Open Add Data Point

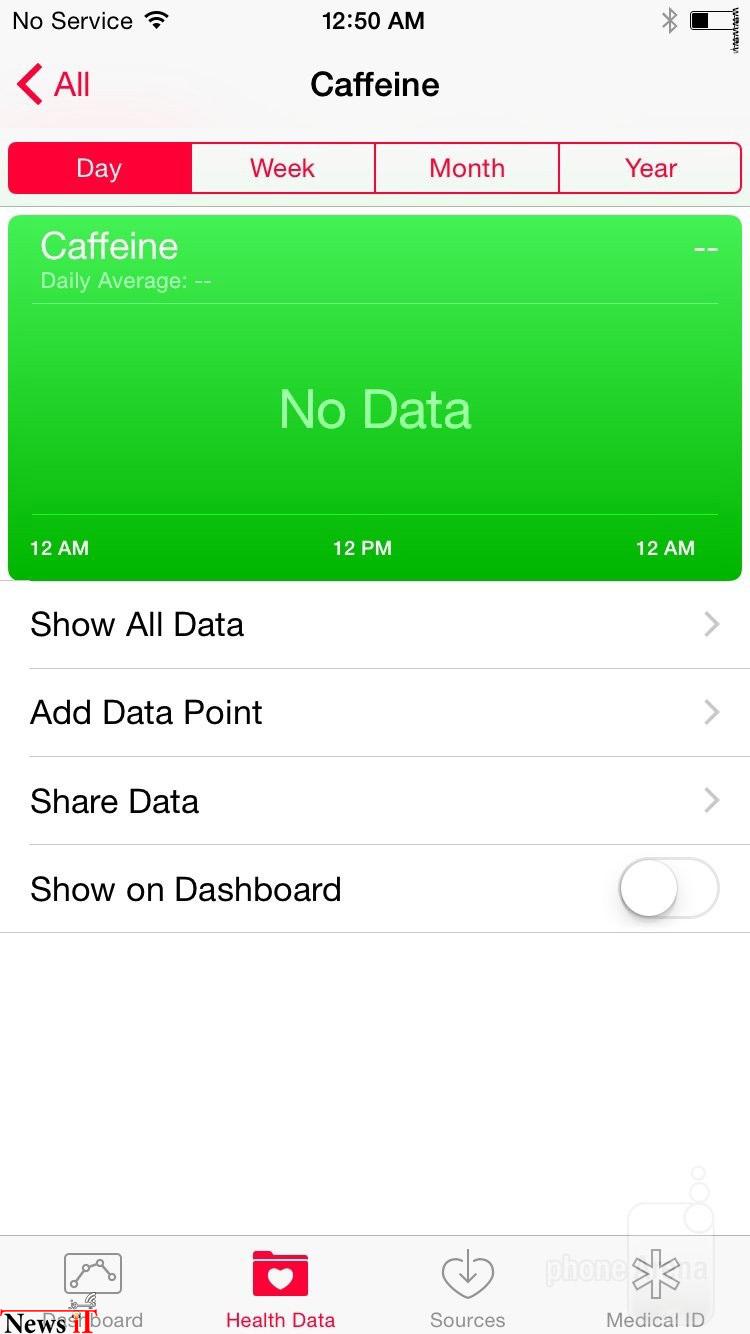pyautogui.click(x=375, y=713)
